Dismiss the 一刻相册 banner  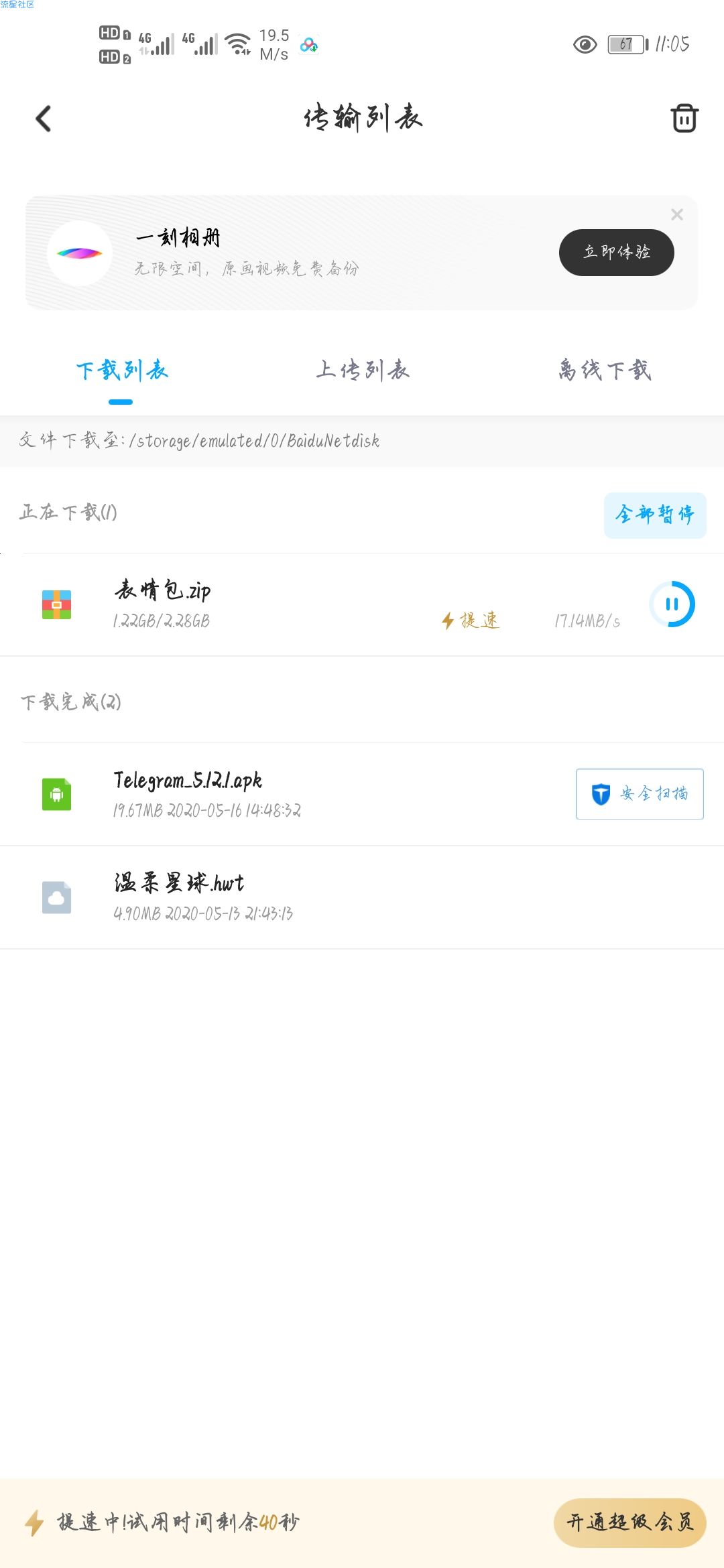[677, 214]
